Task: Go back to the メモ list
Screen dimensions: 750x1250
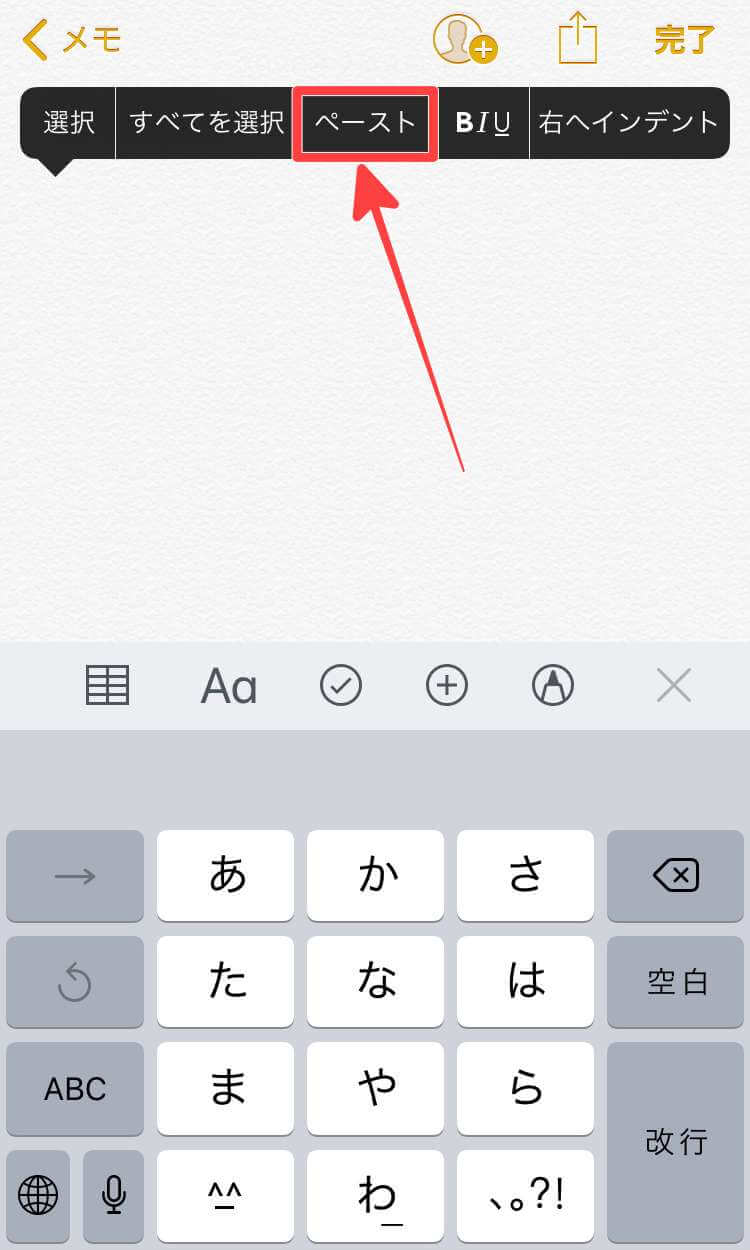Action: point(72,40)
